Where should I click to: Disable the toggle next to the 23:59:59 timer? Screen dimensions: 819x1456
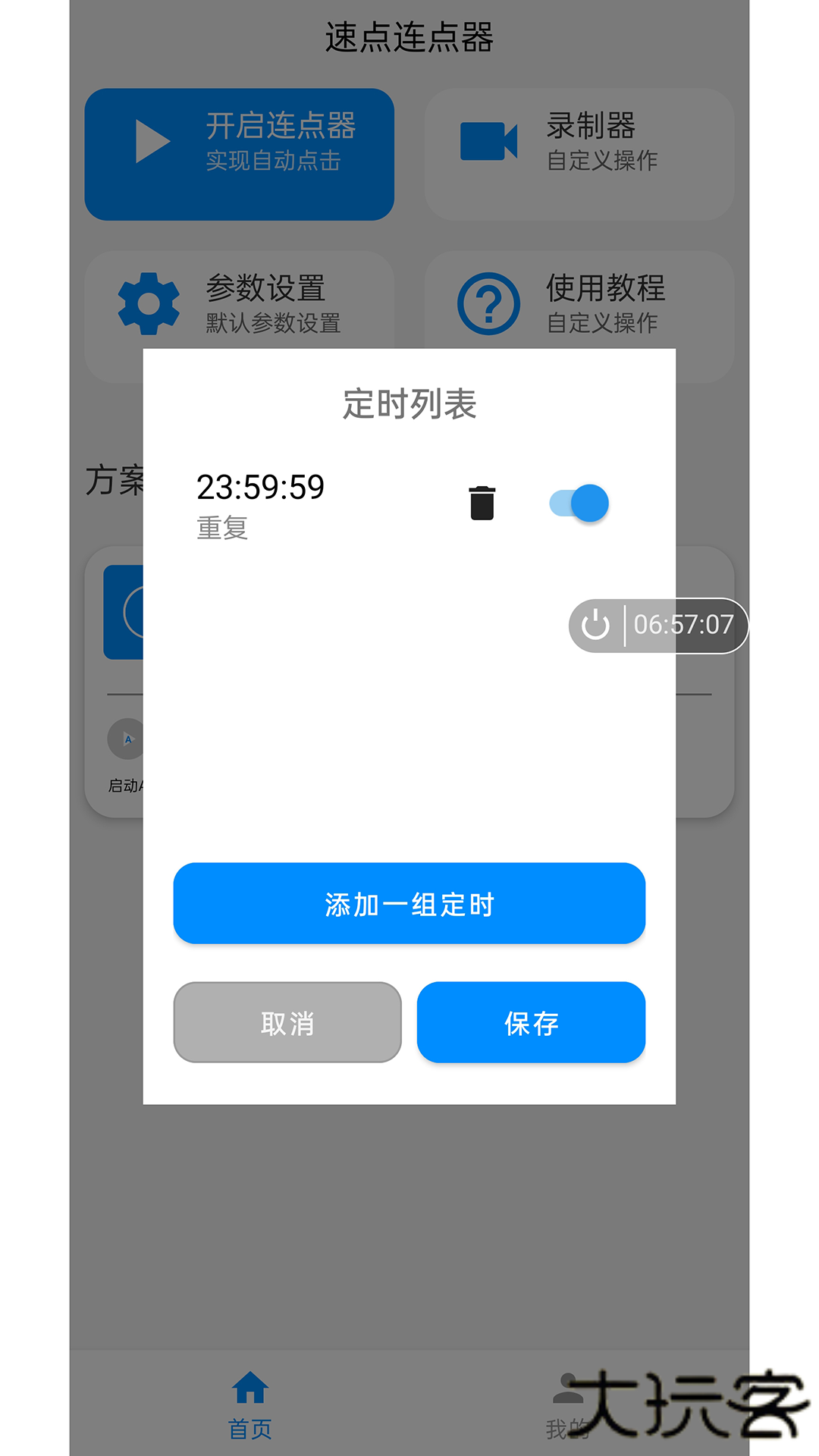(579, 503)
